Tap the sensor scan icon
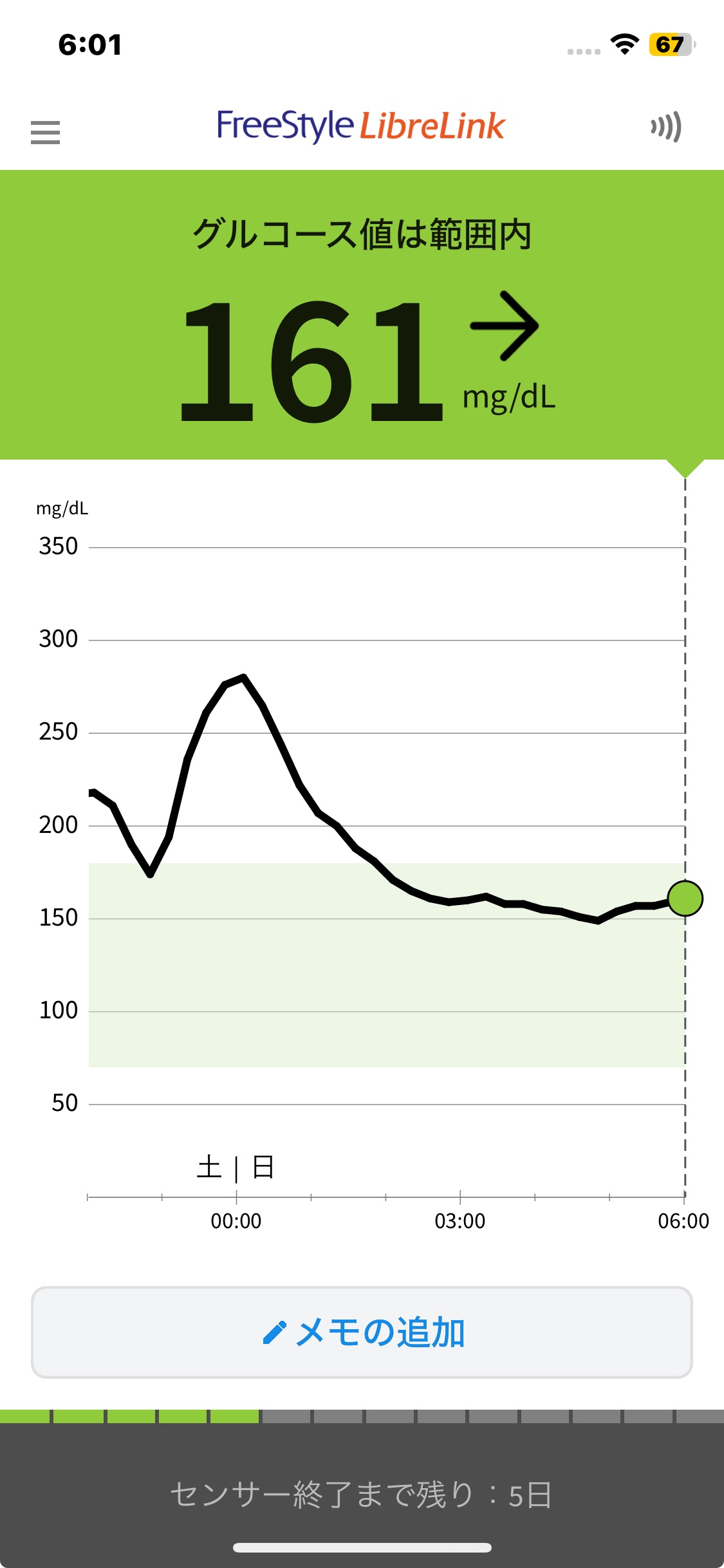The width and height of the screenshot is (724, 1568). click(666, 127)
